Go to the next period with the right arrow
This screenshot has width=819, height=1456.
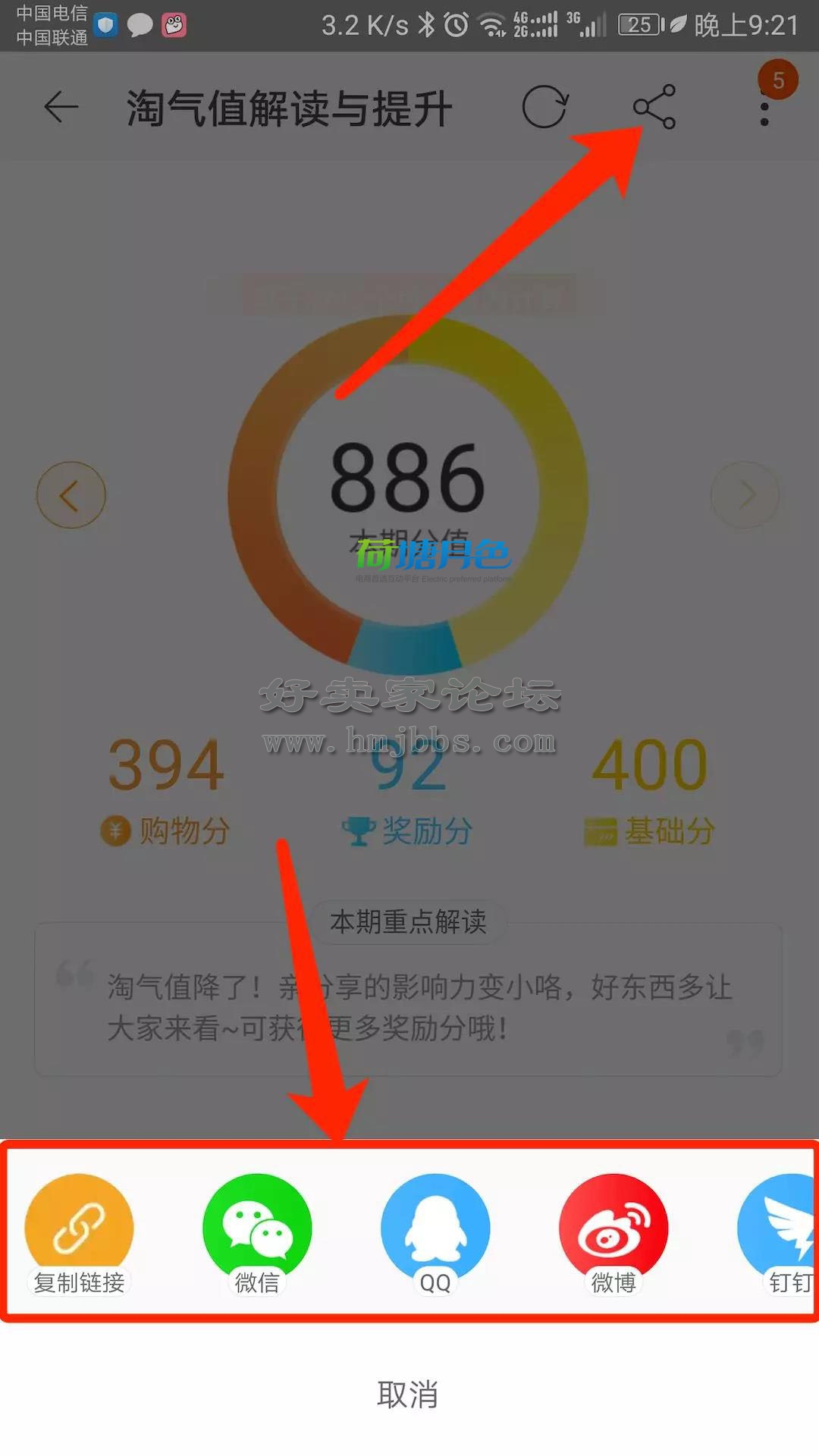coord(745,495)
